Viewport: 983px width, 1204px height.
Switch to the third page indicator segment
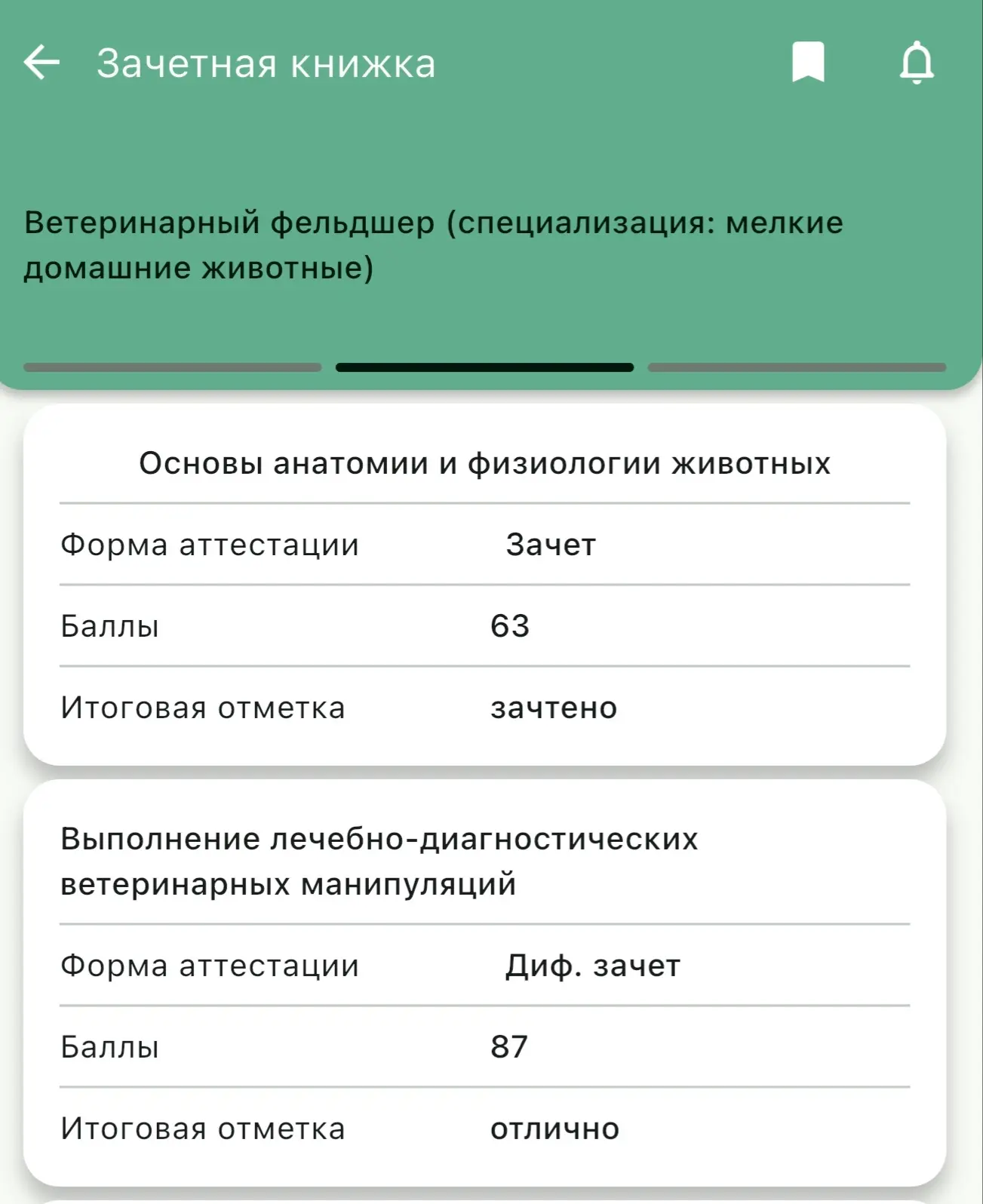click(797, 367)
